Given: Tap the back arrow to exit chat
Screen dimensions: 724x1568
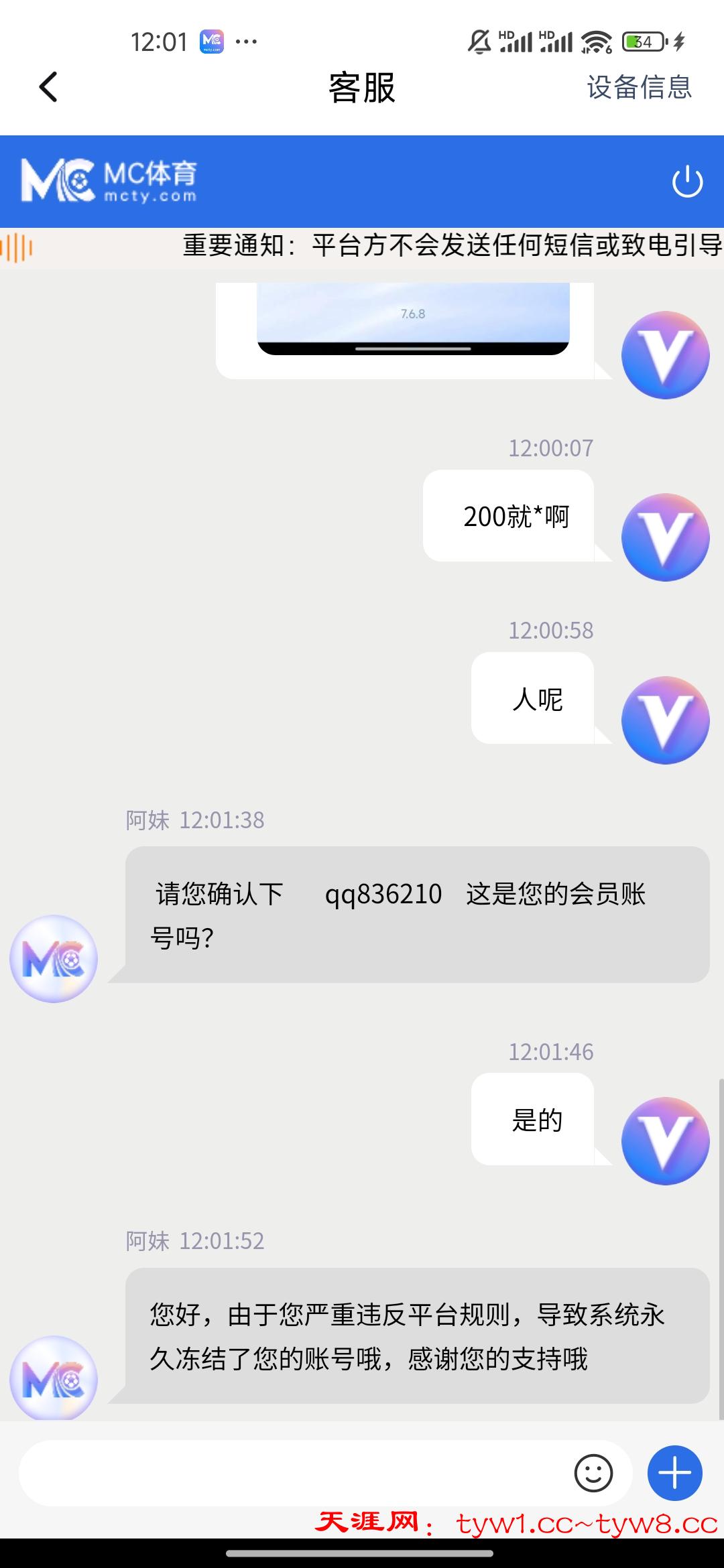Looking at the screenshot, I should [47, 87].
